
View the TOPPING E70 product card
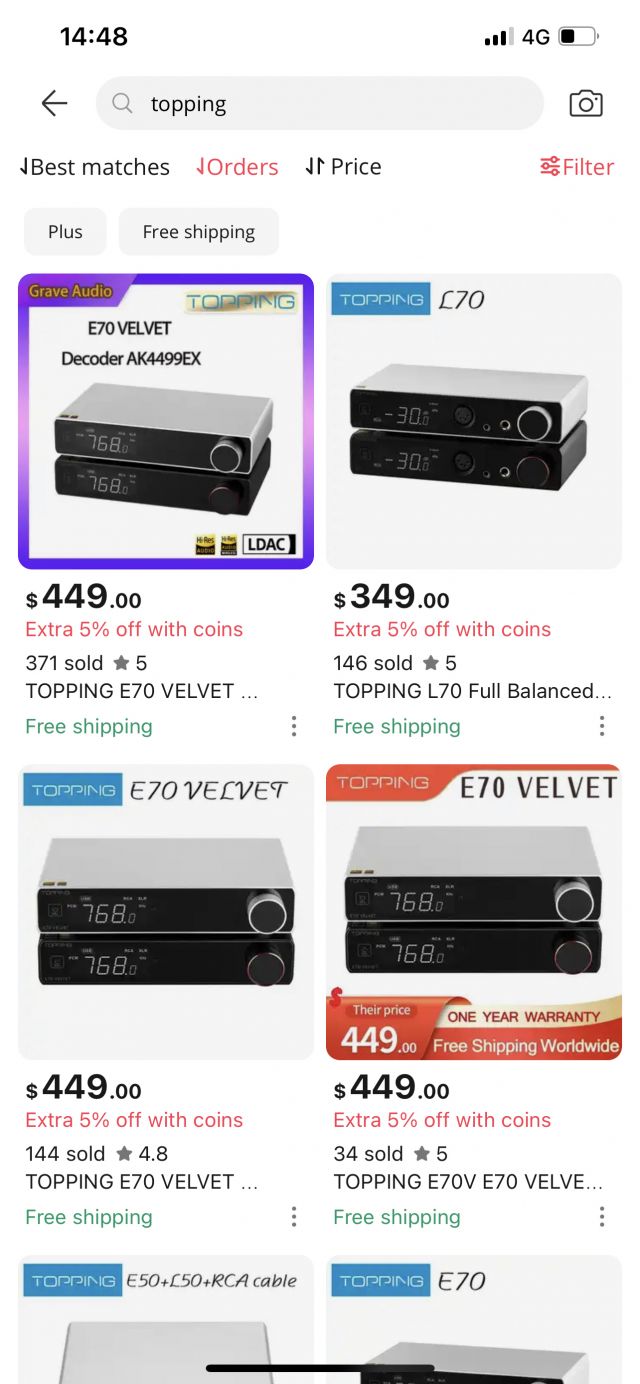(474, 1320)
